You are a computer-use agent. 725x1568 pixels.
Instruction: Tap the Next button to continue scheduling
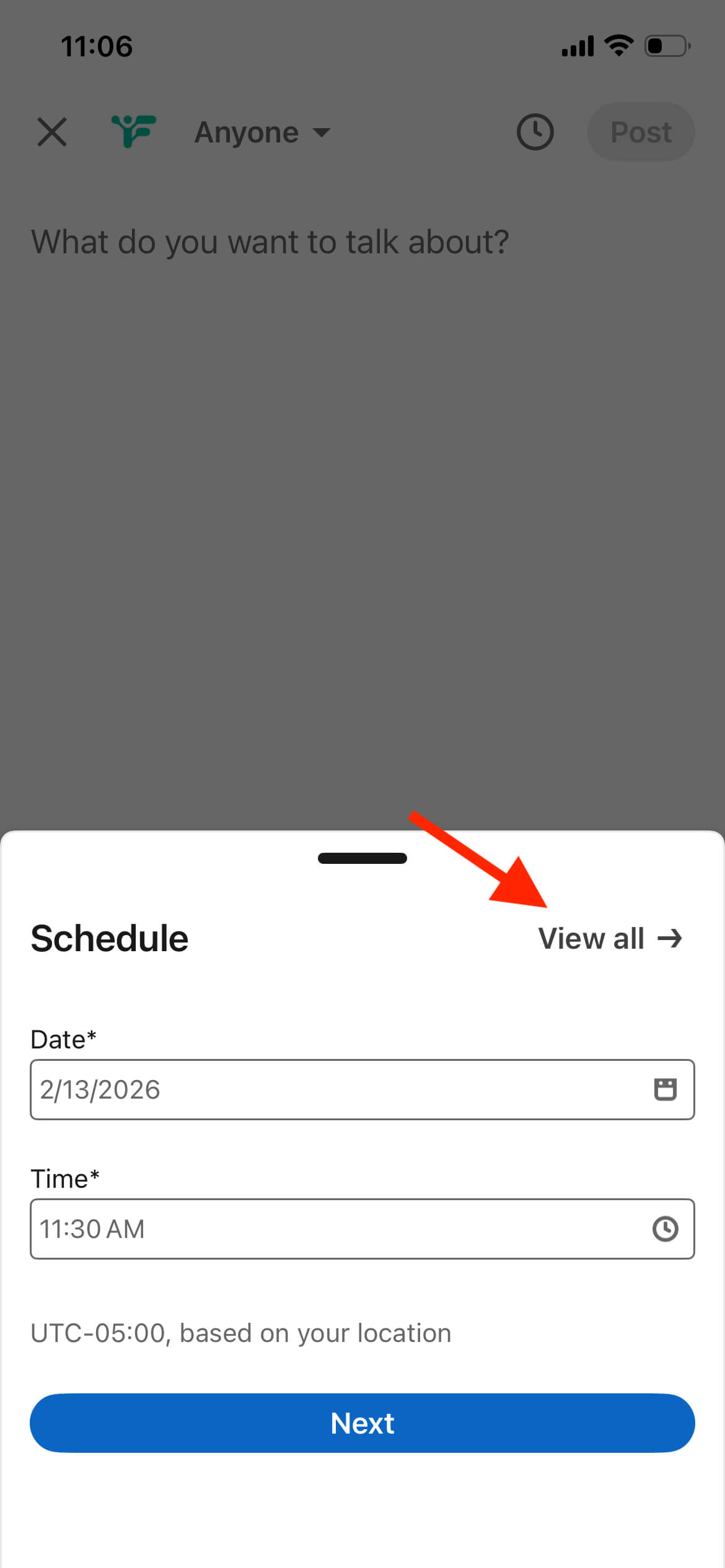pyautogui.click(x=362, y=1424)
